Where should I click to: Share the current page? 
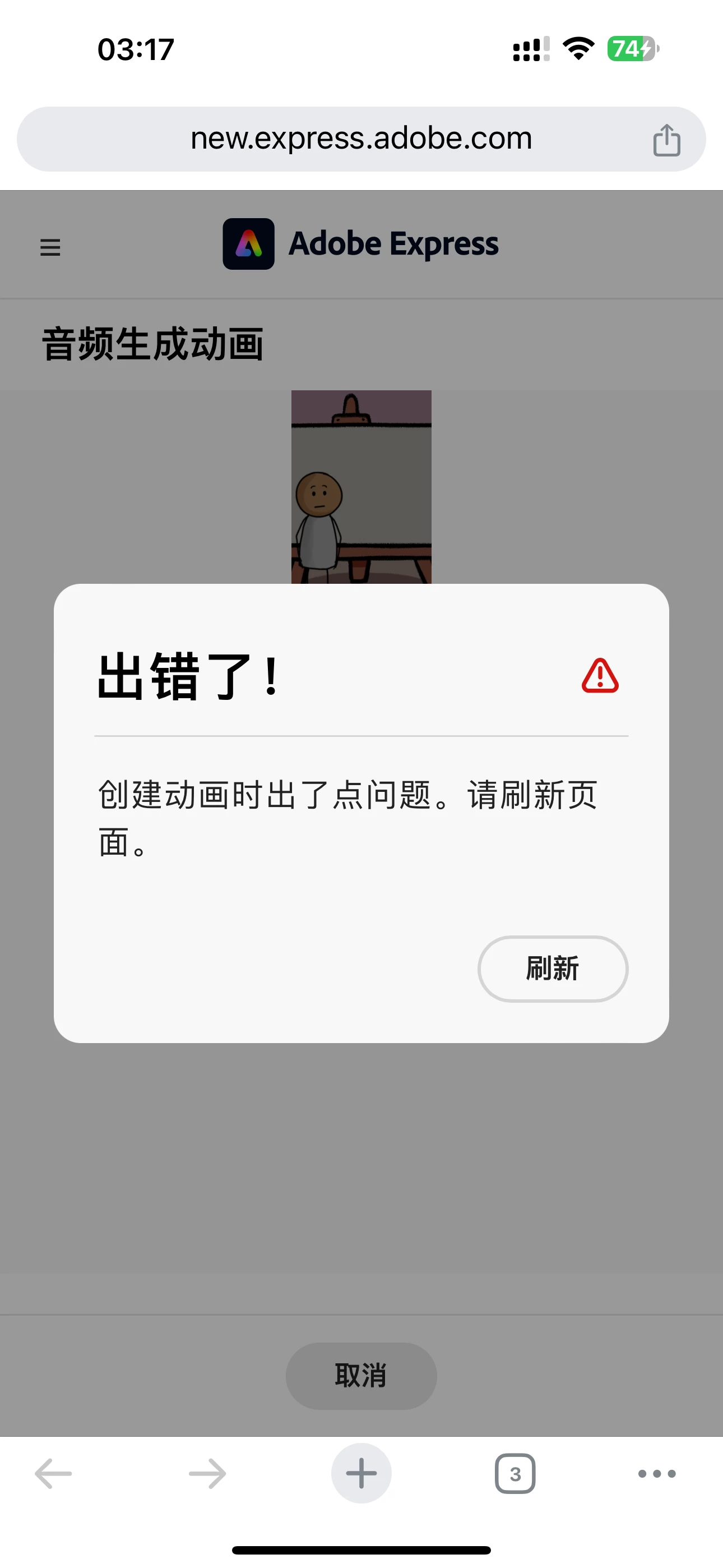[666, 140]
